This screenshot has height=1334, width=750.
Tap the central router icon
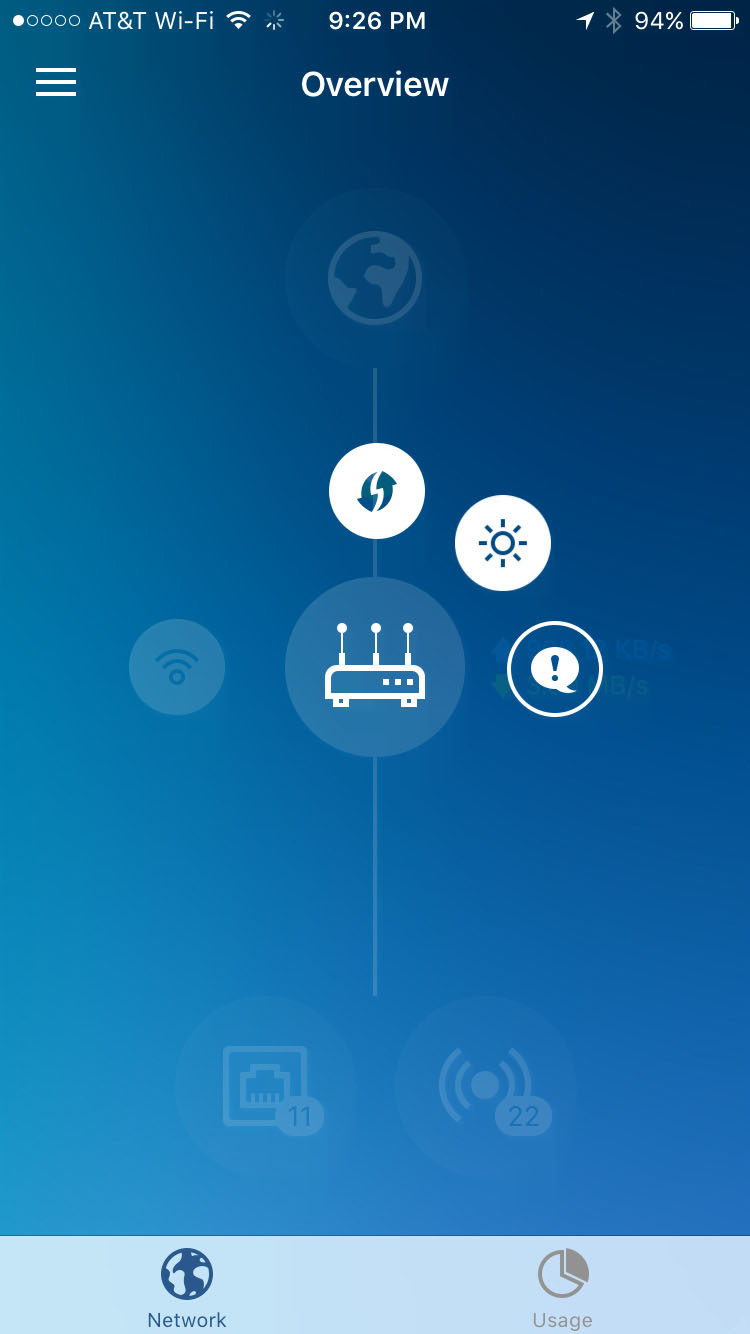click(375, 667)
